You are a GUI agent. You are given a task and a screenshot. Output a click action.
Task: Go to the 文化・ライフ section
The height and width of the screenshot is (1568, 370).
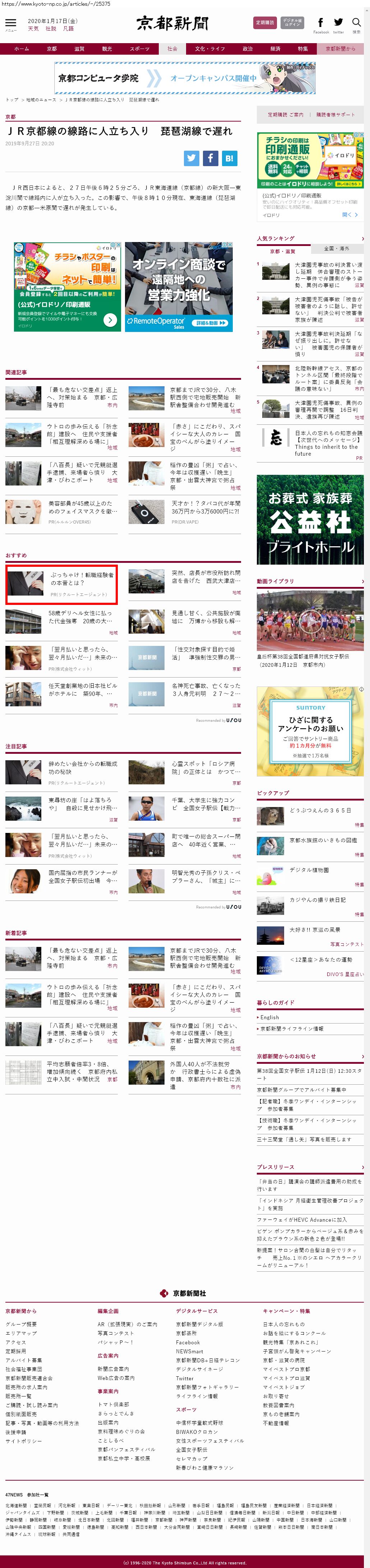[209, 49]
